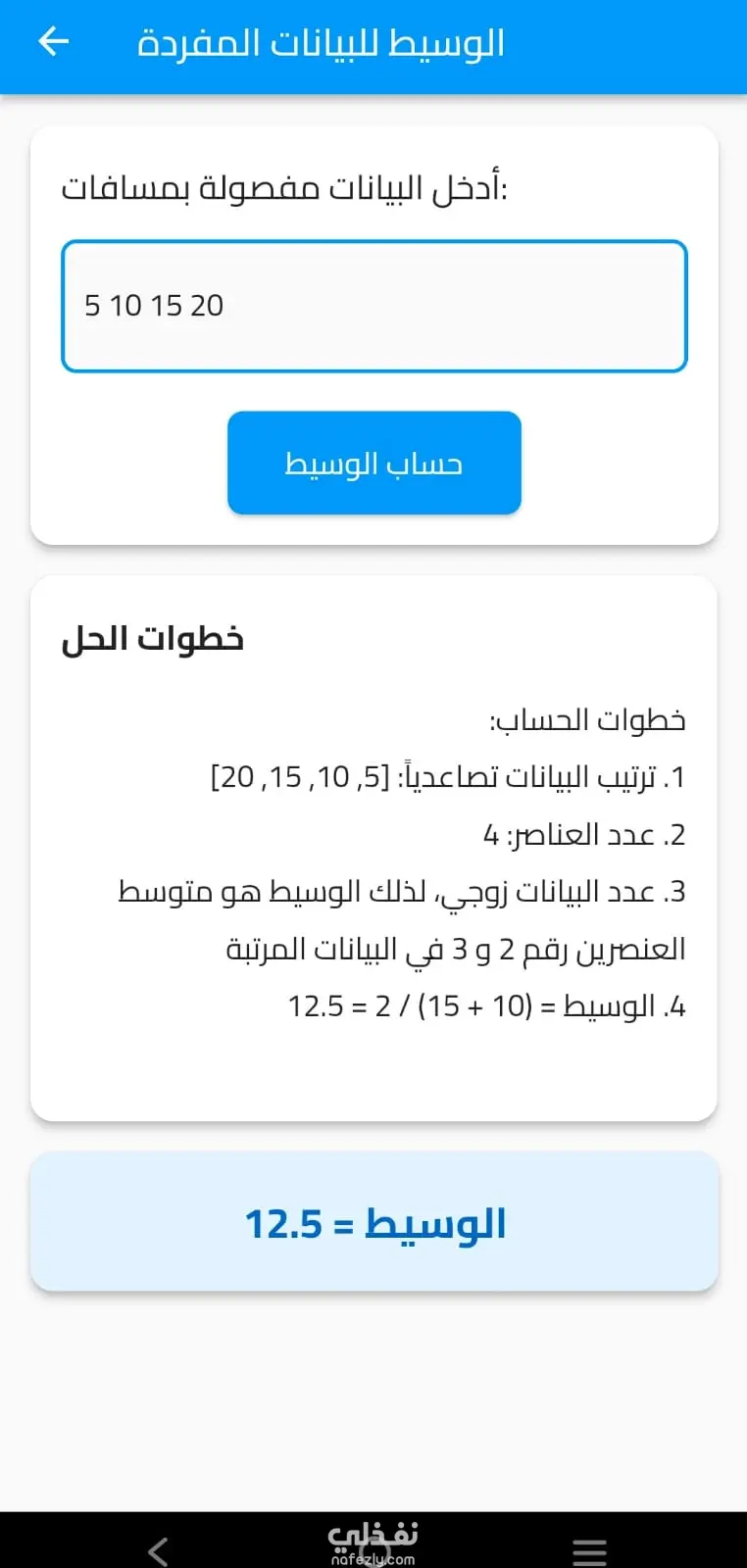The width and height of the screenshot is (747, 1568).
Task: Tap the data input field containing 5 10 15 20
Action: pos(373,306)
